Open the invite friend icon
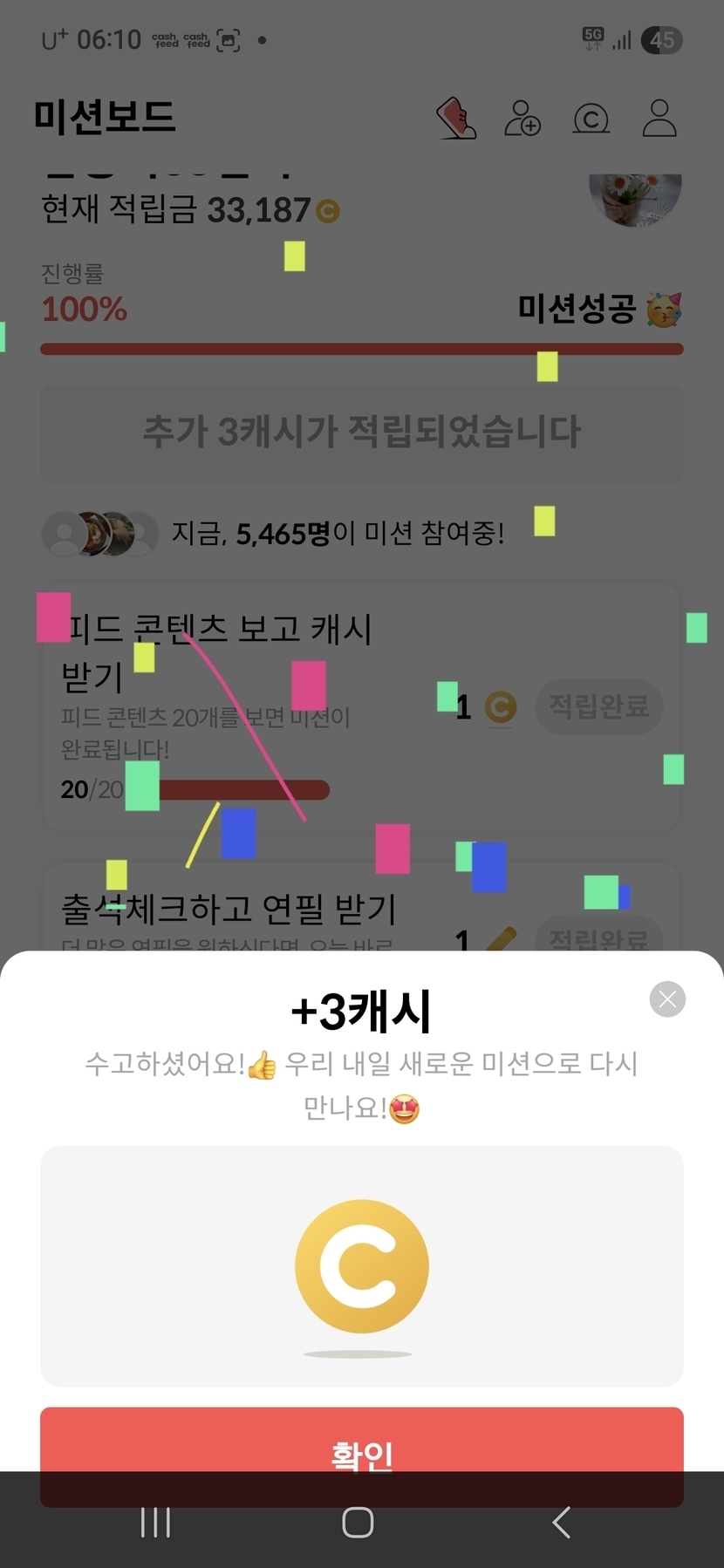Screen dimensions: 724x1568 pos(523,119)
